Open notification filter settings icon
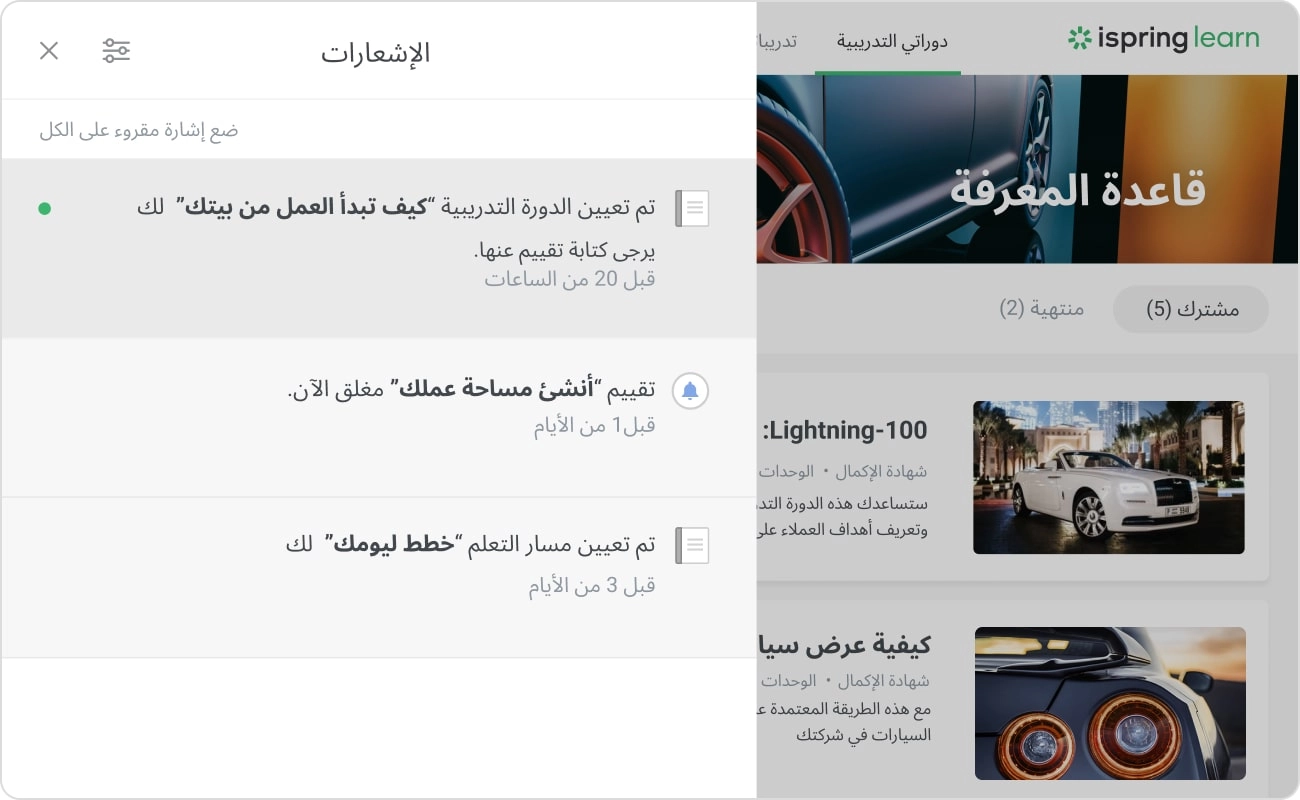This screenshot has height=800, width=1300. pyautogui.click(x=116, y=51)
